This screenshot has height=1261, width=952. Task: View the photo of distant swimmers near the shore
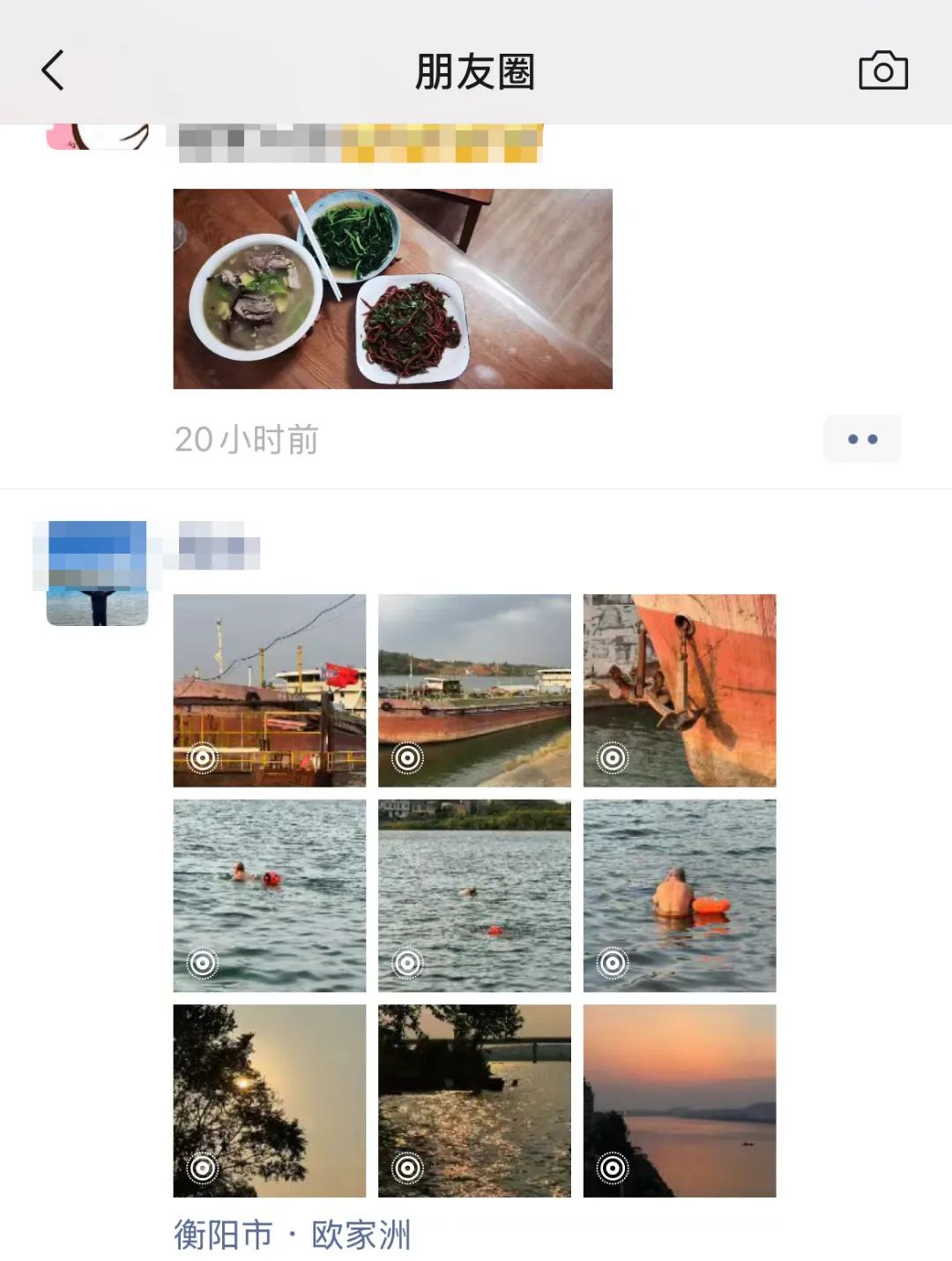click(x=474, y=895)
